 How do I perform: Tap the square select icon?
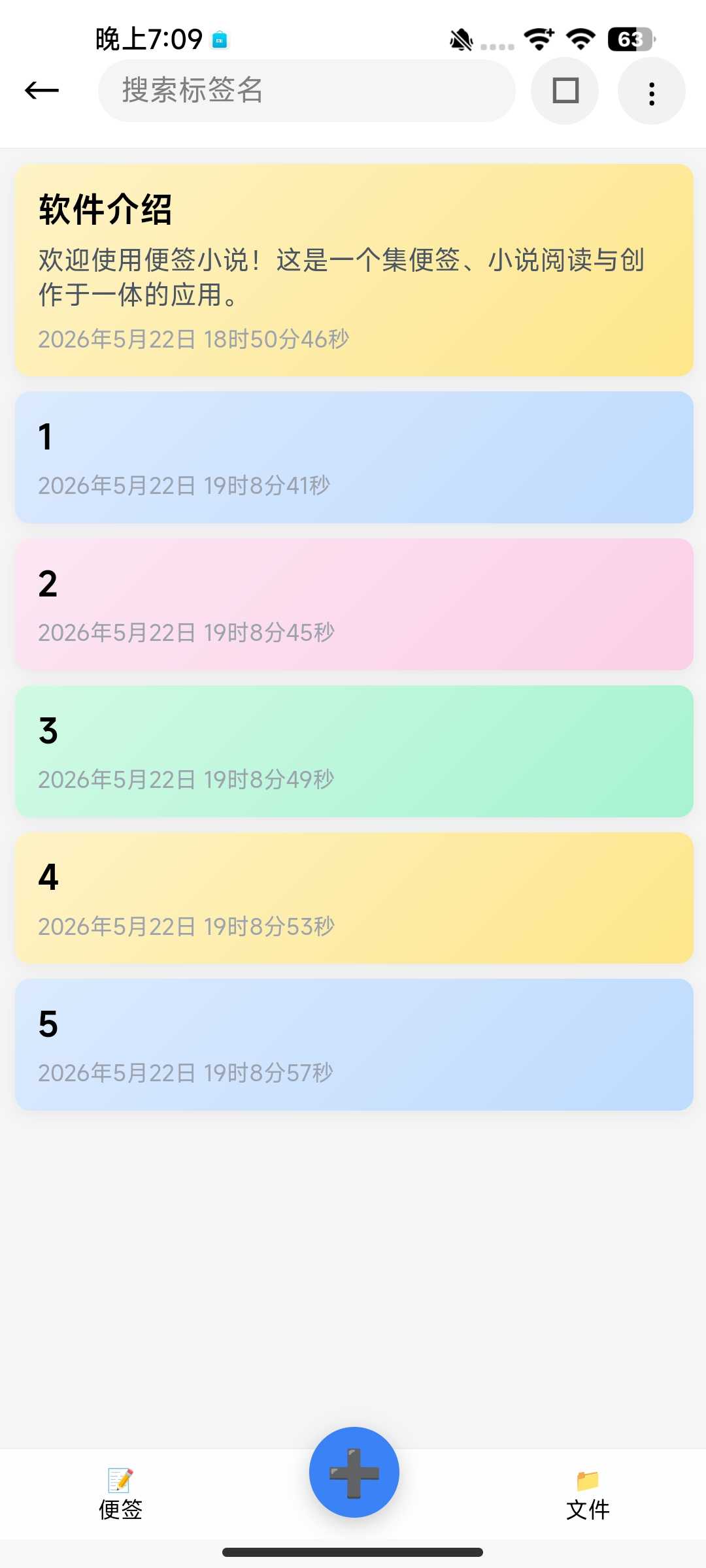[x=565, y=90]
